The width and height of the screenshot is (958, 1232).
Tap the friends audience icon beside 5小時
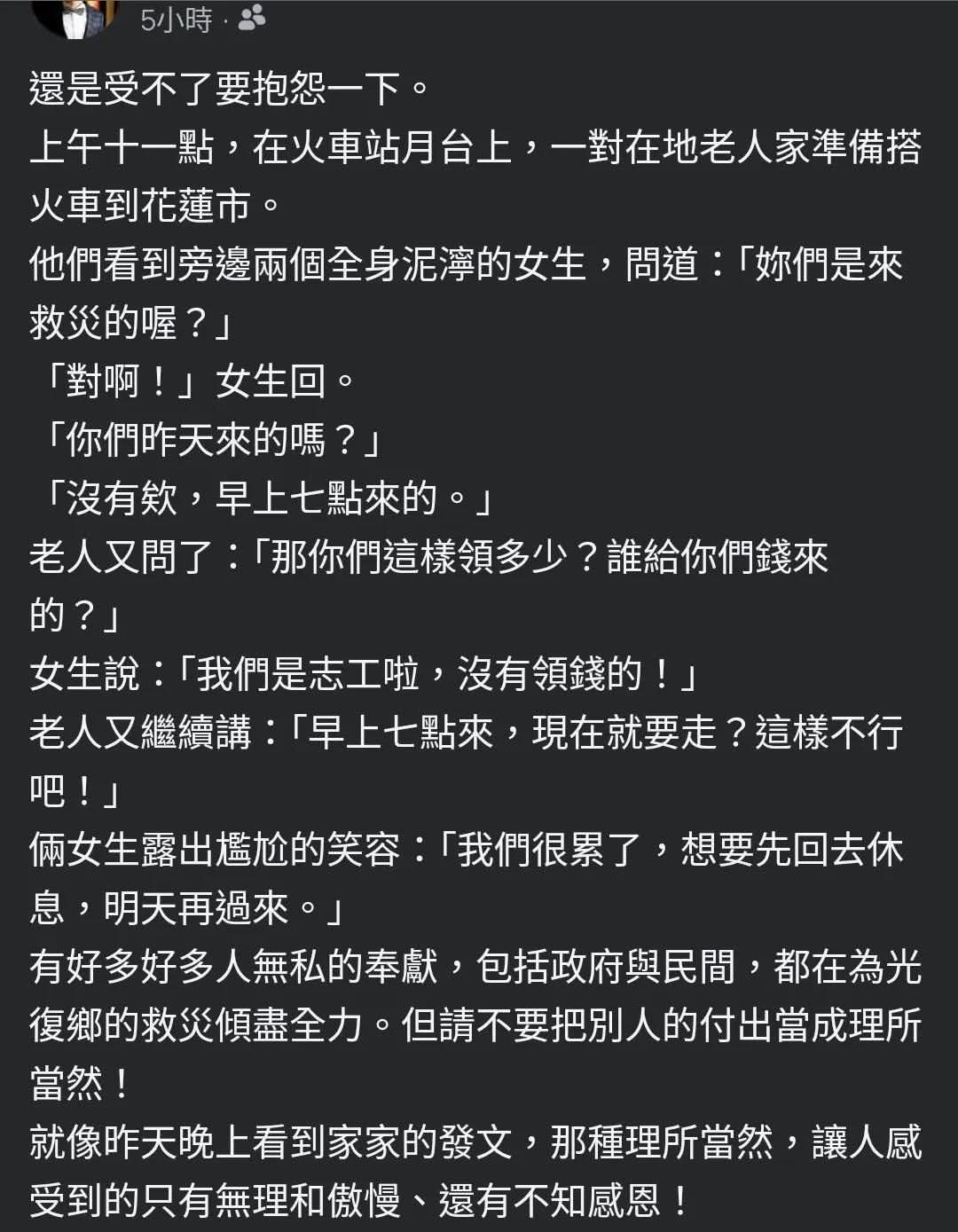(252, 19)
